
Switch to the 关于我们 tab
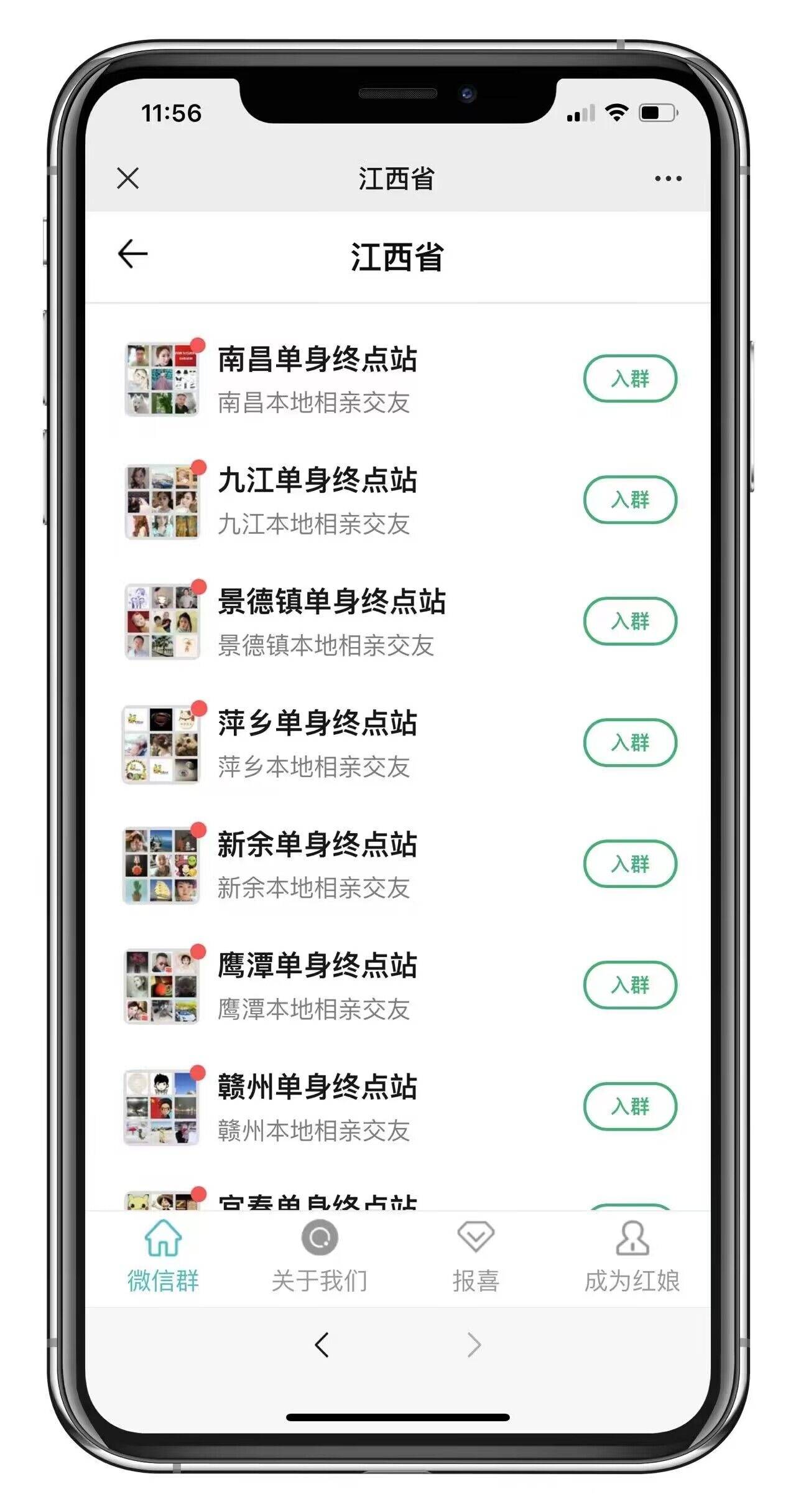(x=319, y=1256)
